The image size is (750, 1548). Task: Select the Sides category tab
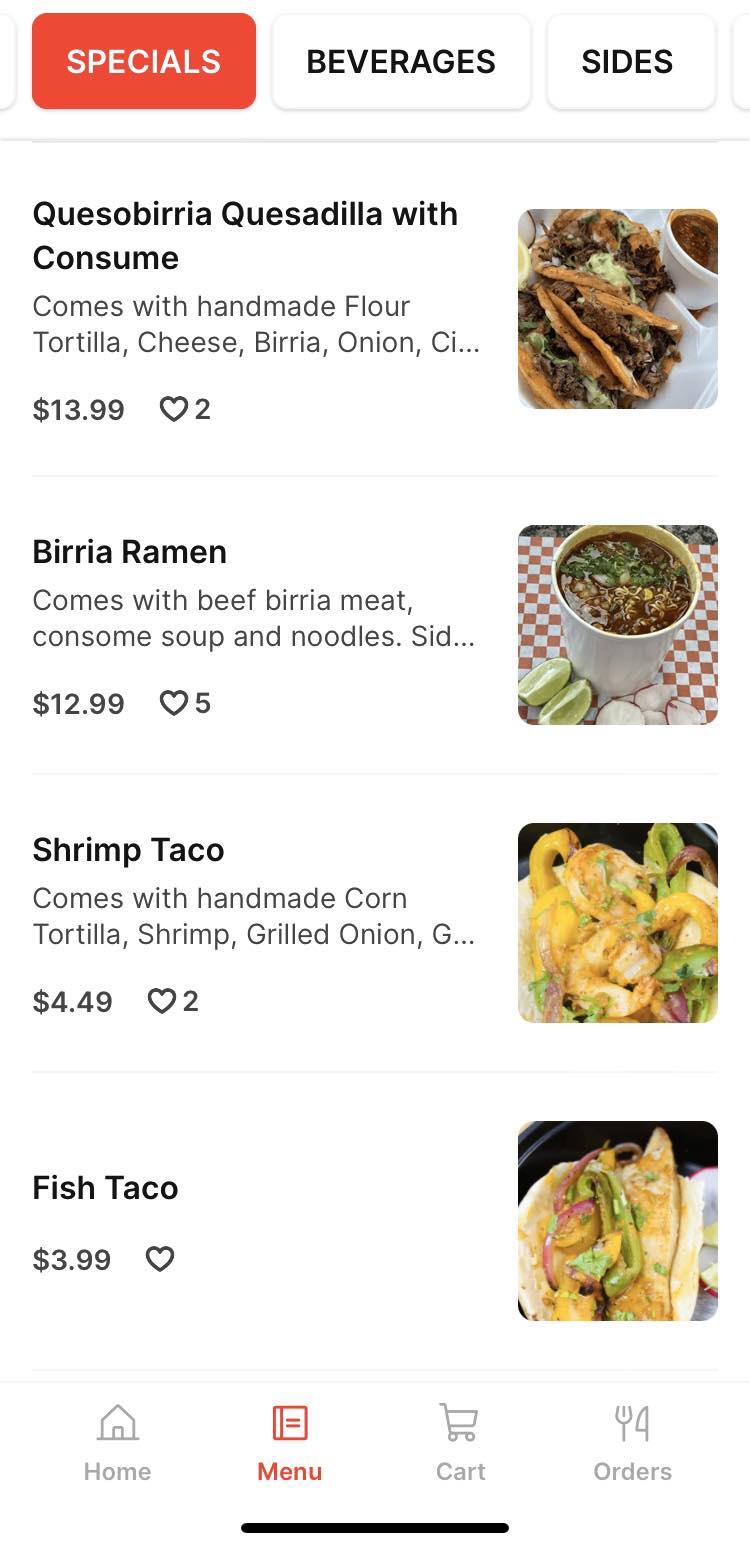[x=627, y=62]
